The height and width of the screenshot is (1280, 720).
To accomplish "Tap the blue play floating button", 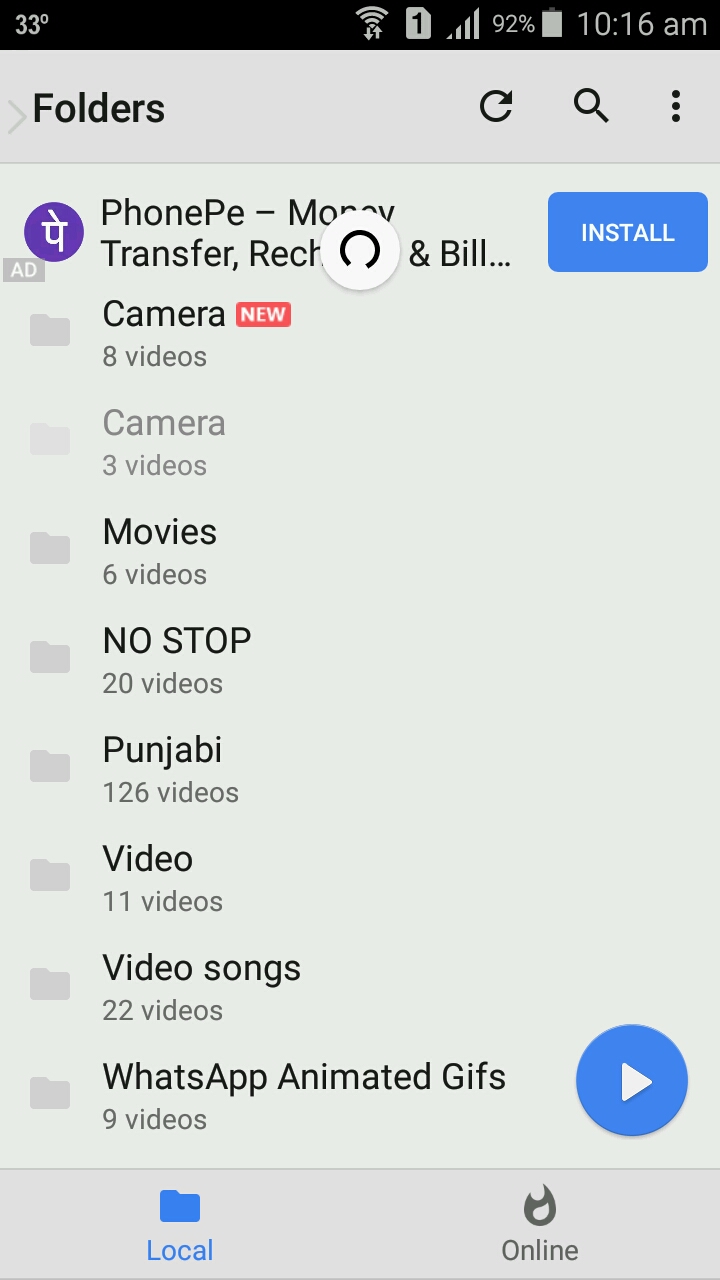I will pos(632,1081).
